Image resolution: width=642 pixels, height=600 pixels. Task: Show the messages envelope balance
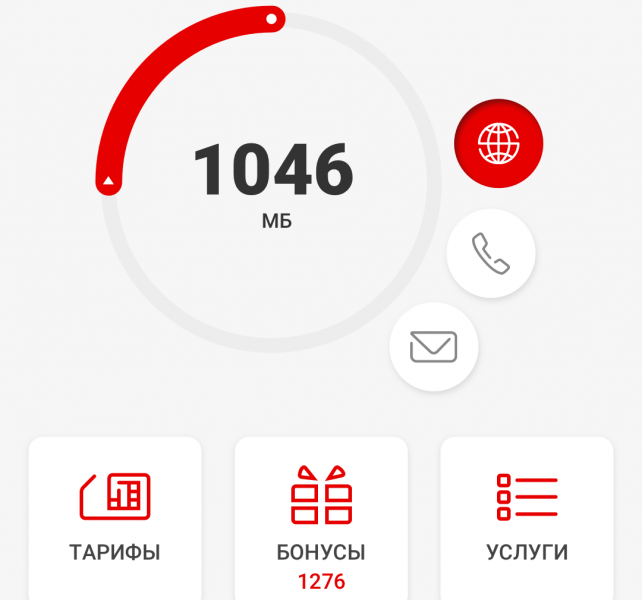click(x=434, y=347)
